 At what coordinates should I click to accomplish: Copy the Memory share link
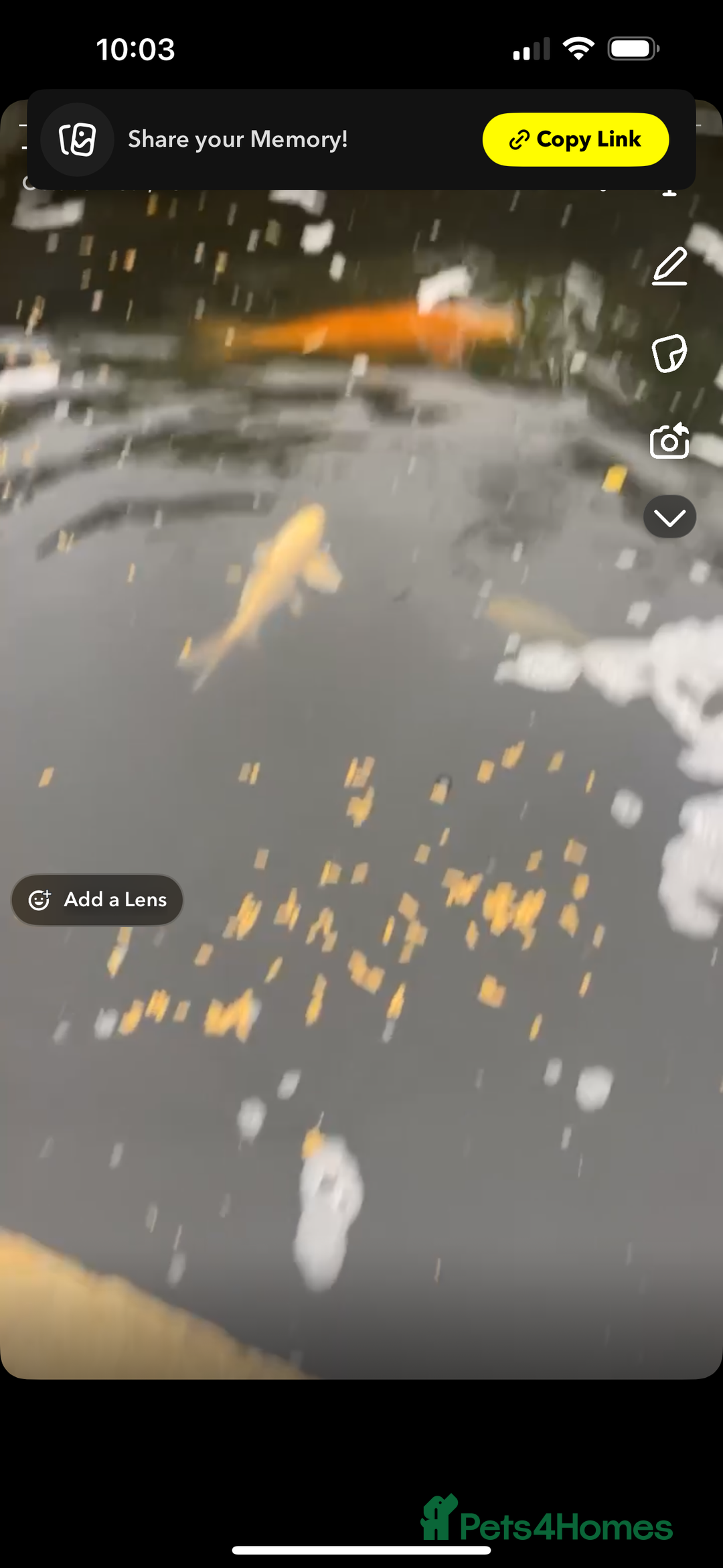pyautogui.click(x=575, y=139)
